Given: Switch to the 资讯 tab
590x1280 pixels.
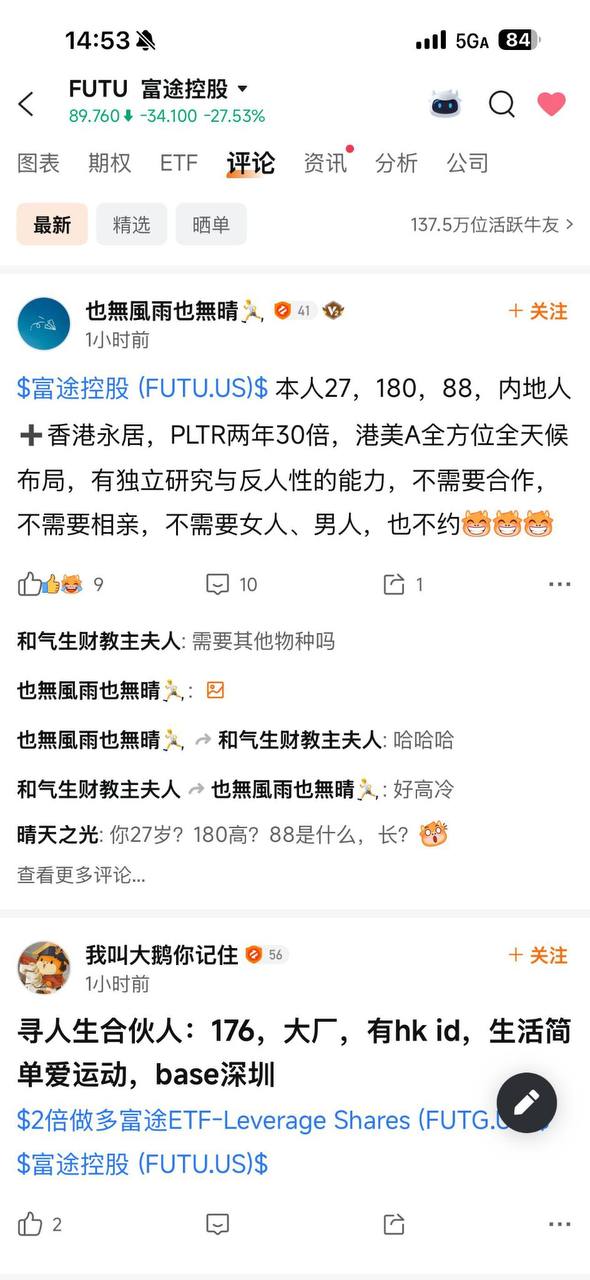Looking at the screenshot, I should tap(326, 163).
